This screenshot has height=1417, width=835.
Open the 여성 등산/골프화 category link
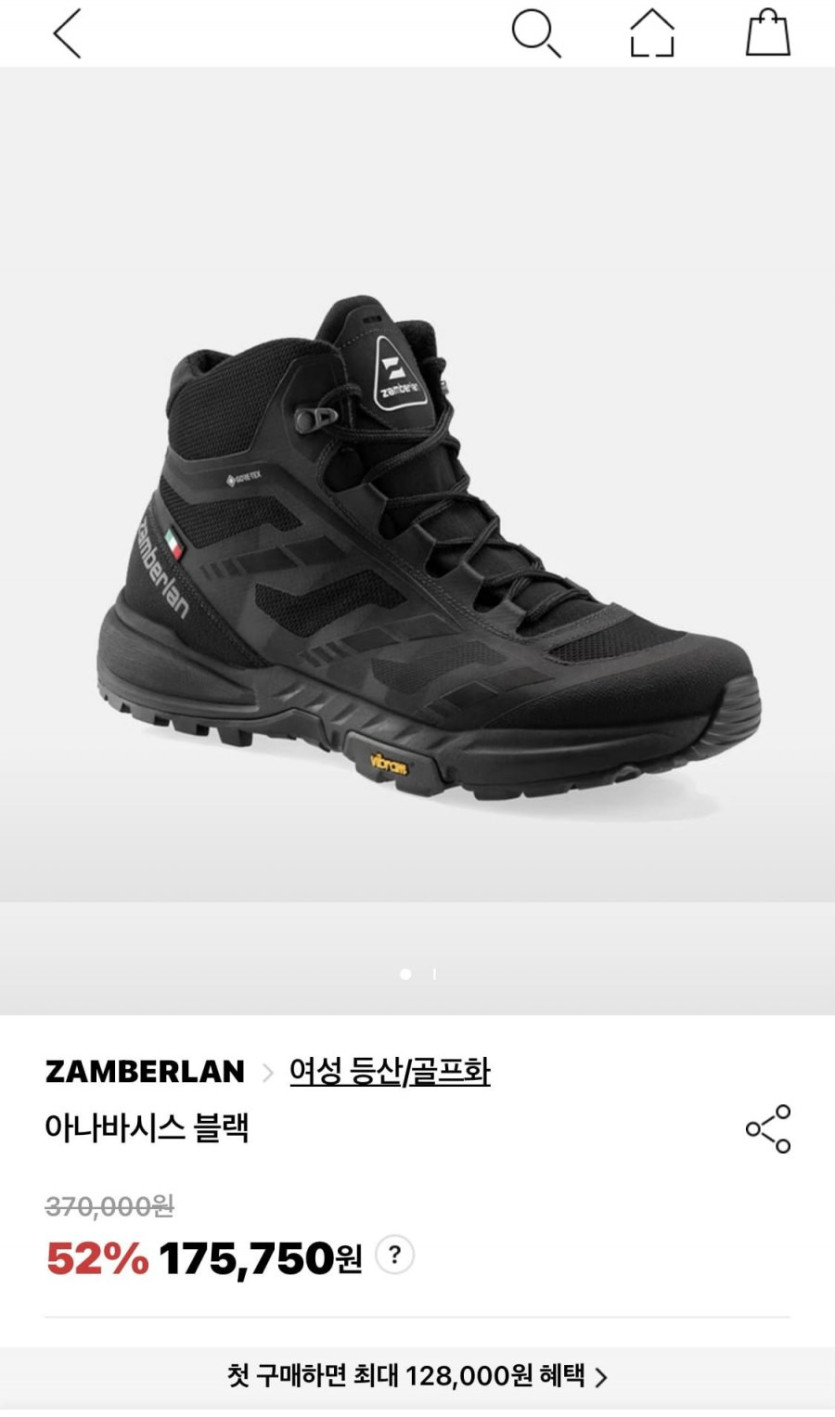pos(390,1072)
